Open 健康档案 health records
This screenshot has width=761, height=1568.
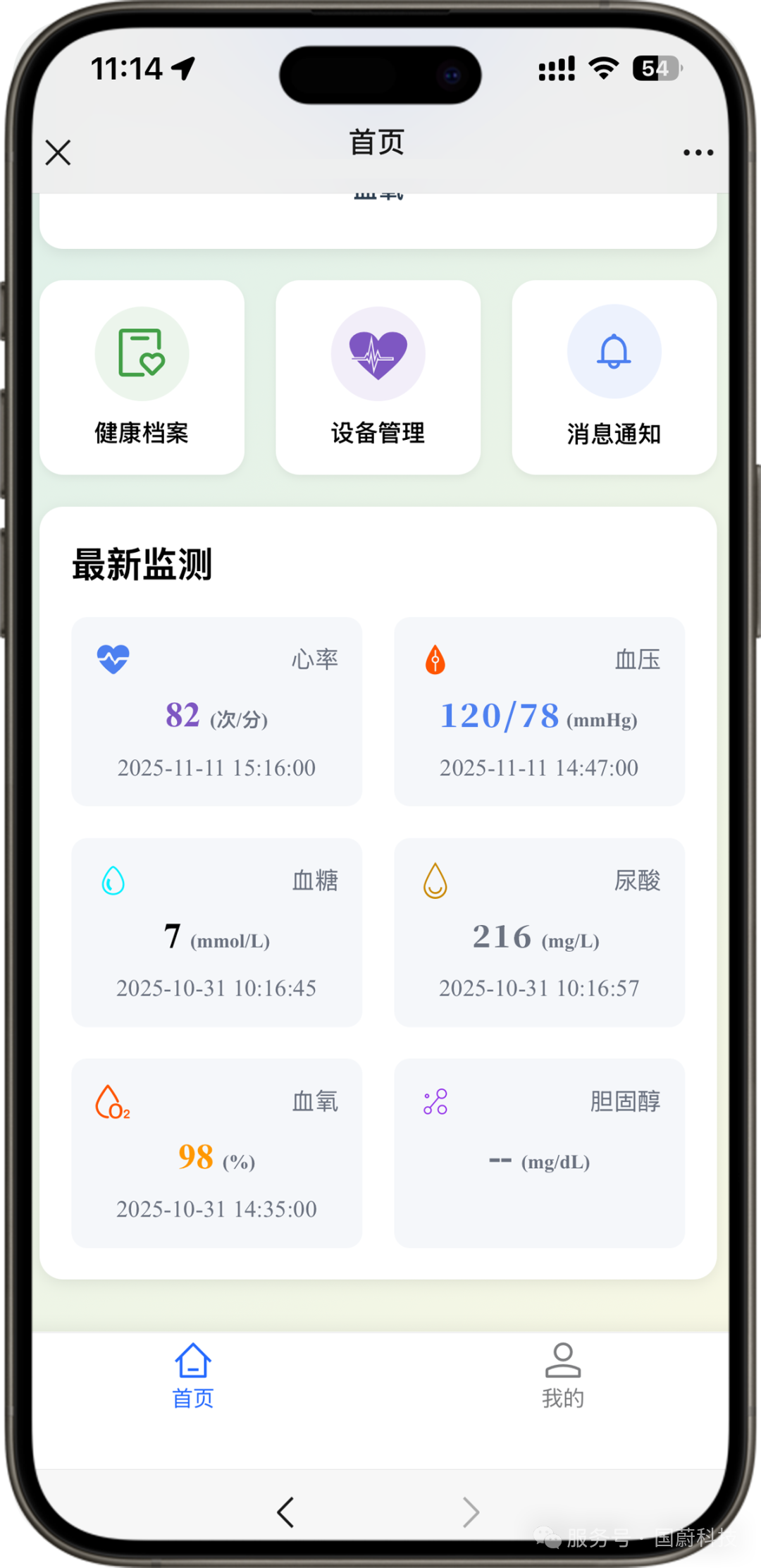[142, 377]
